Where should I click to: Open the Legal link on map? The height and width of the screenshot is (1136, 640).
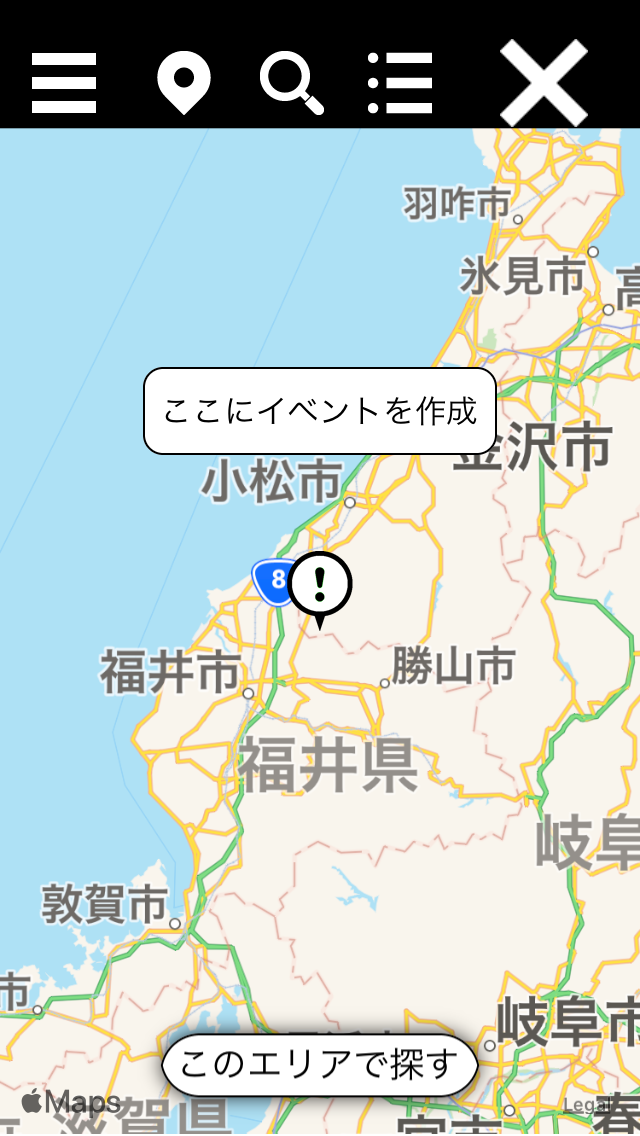(x=586, y=1104)
